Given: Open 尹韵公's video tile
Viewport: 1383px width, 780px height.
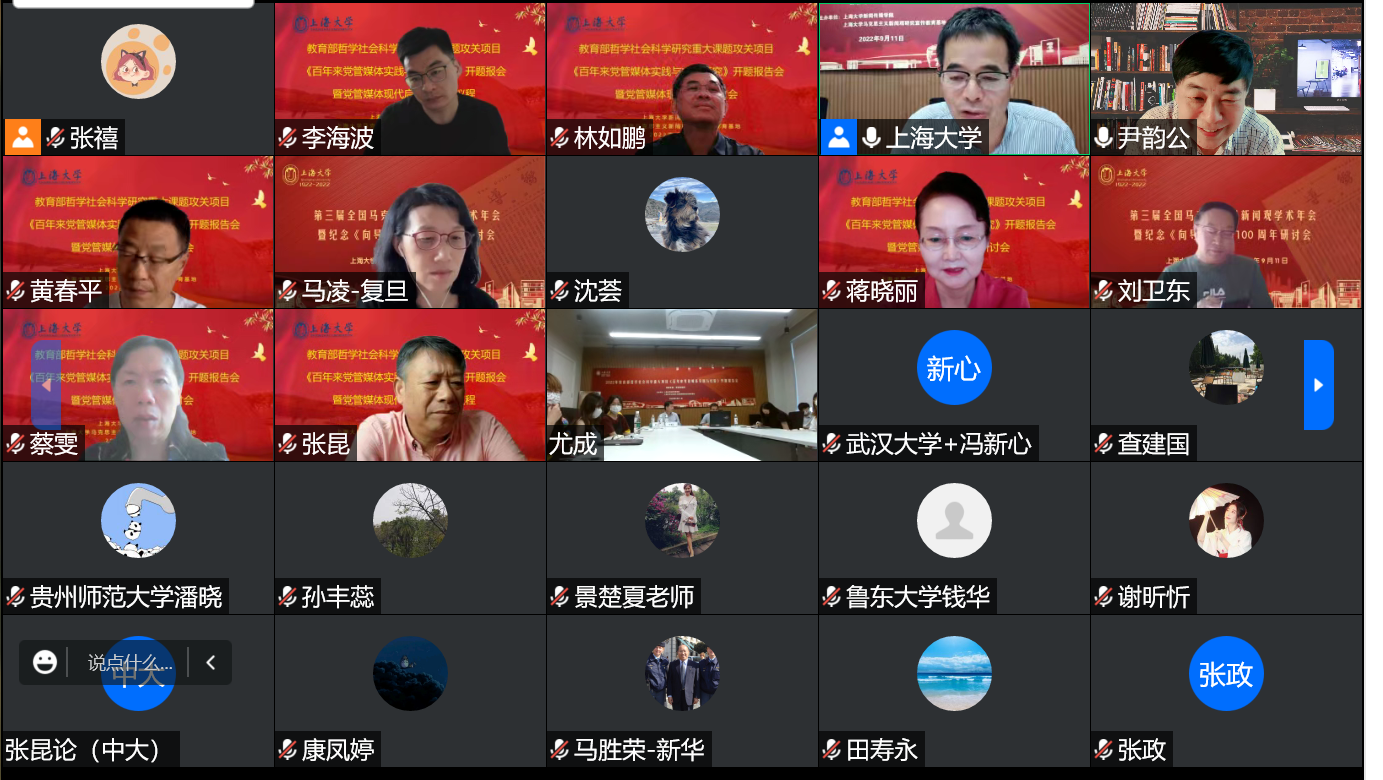Looking at the screenshot, I should 1226,78.
